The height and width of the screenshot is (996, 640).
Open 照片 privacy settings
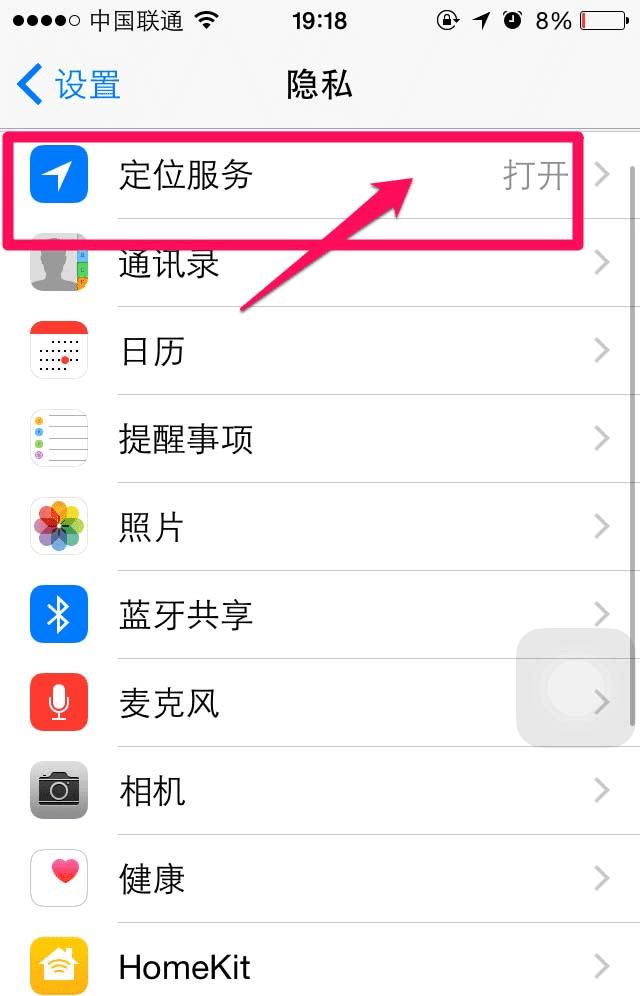click(300, 527)
